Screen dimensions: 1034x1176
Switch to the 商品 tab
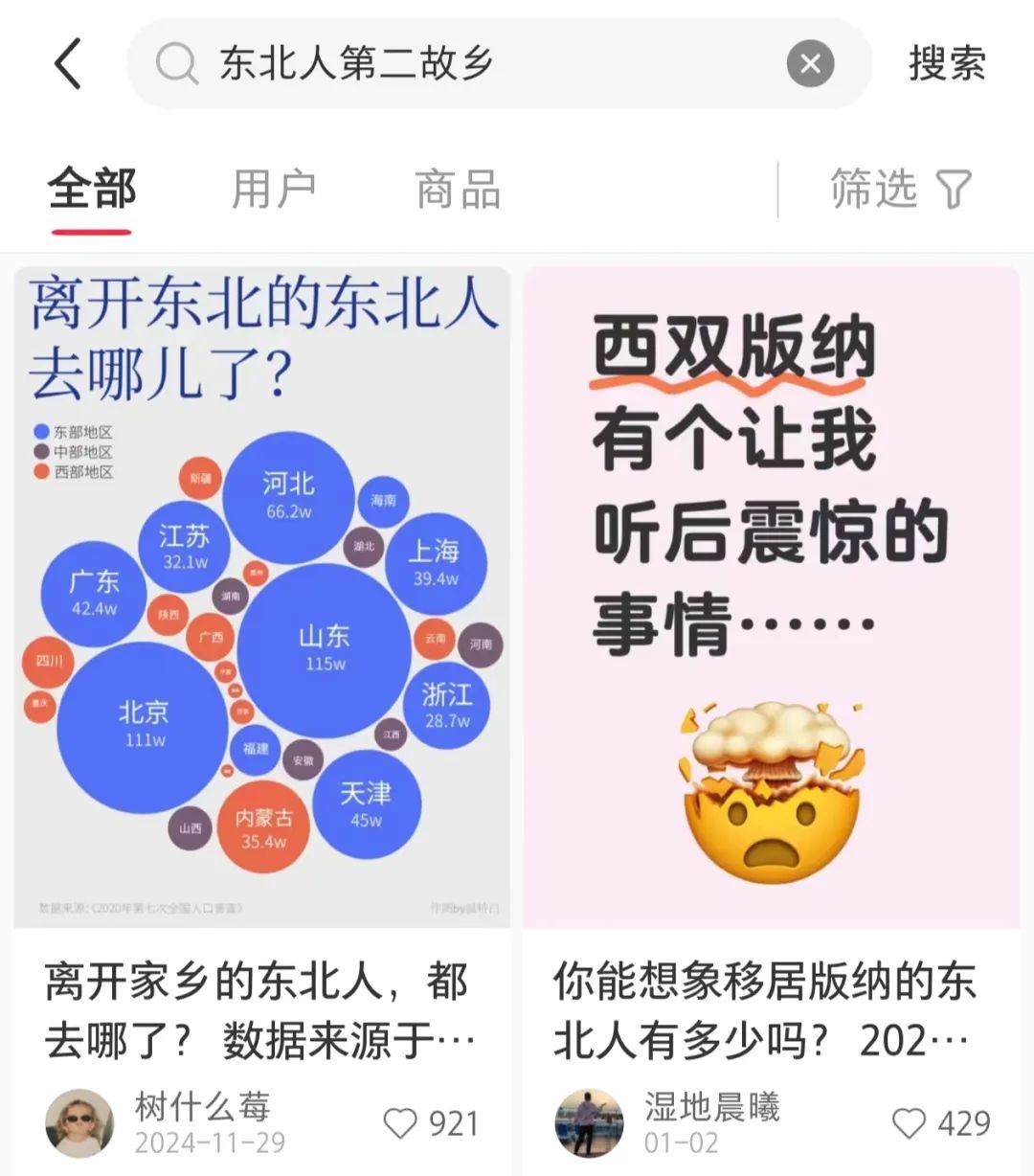[x=458, y=189]
